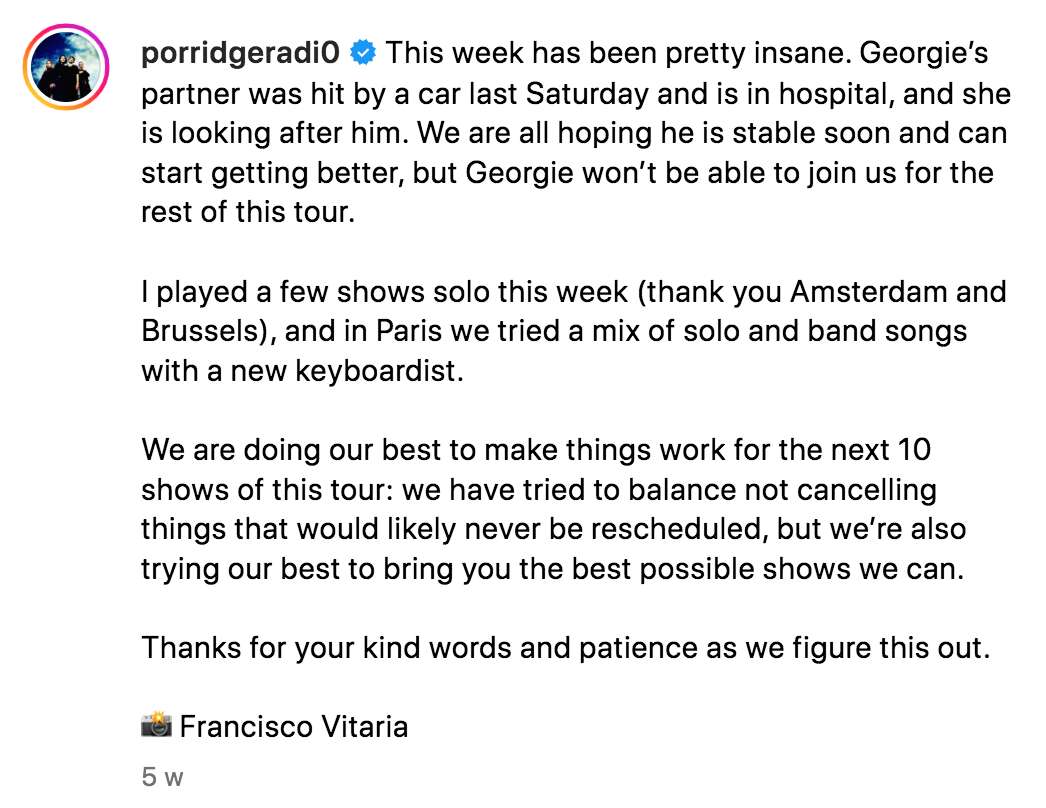Screen dimensions: 1046x808
Task: Open porridgeradi0's story from the profile picture
Action: tap(66, 68)
